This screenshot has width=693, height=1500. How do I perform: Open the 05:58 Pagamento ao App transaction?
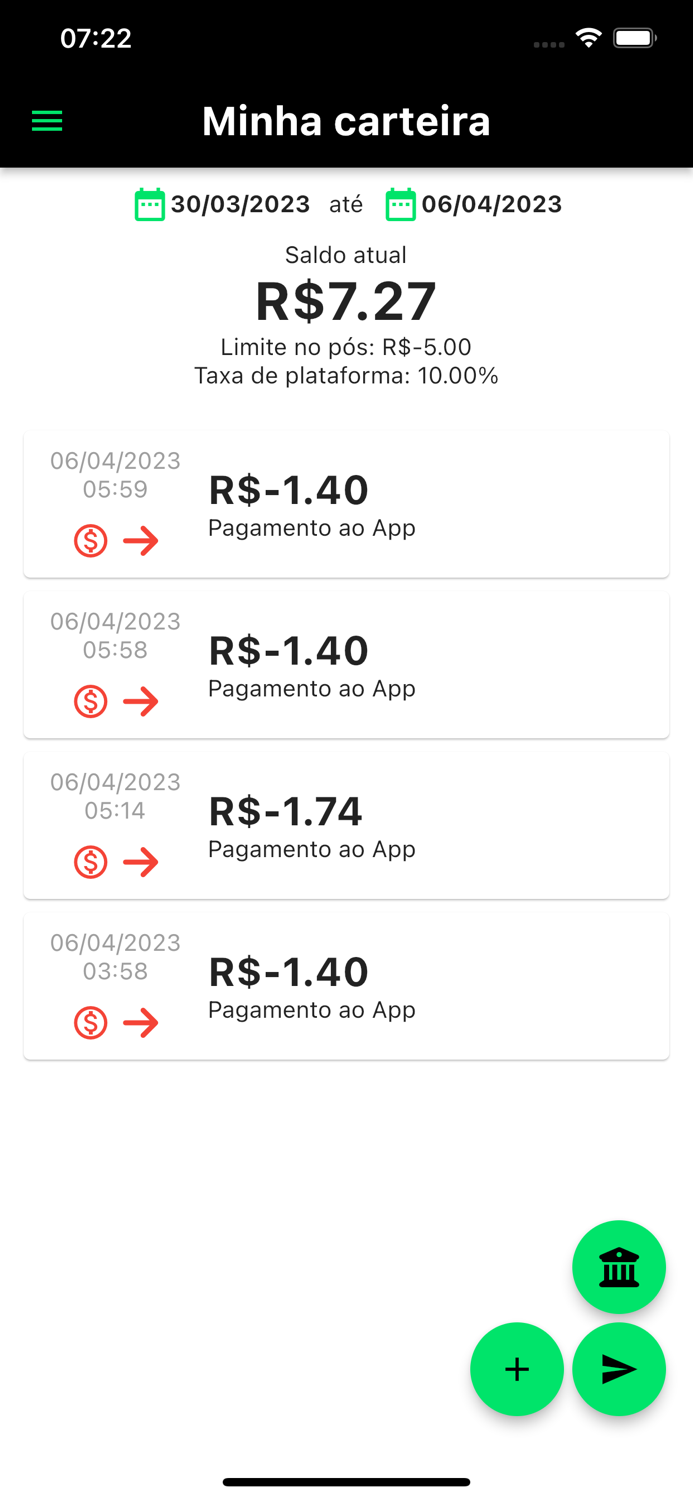pyautogui.click(x=346, y=665)
